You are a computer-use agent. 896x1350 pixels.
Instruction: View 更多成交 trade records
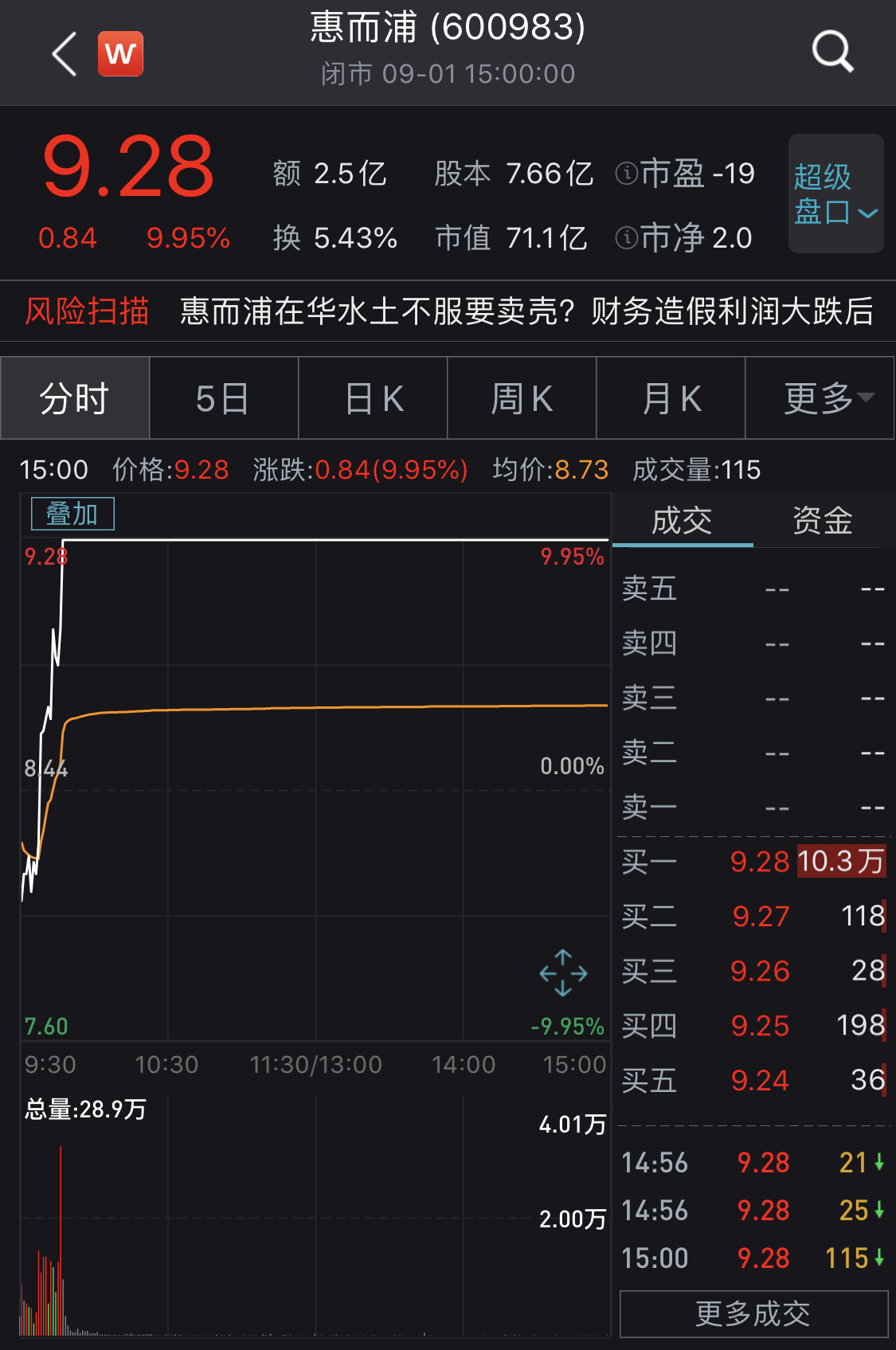pyautogui.click(x=753, y=1313)
